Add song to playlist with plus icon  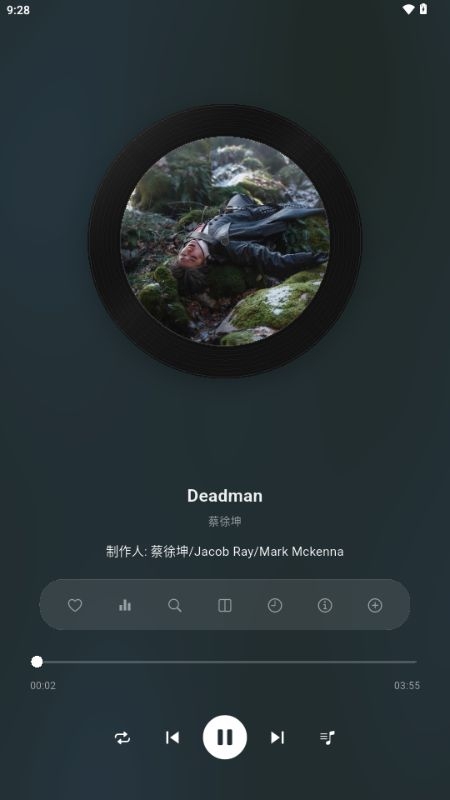pyautogui.click(x=375, y=605)
